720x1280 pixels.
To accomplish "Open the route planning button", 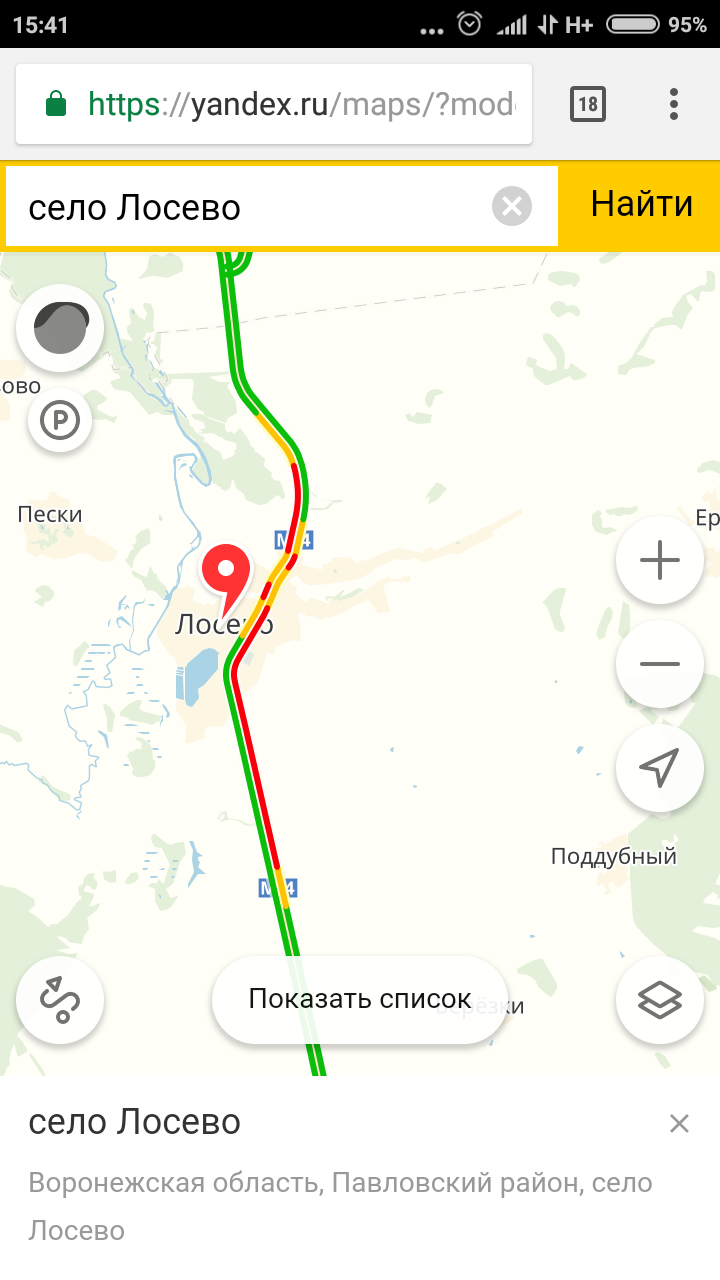I will [x=60, y=999].
